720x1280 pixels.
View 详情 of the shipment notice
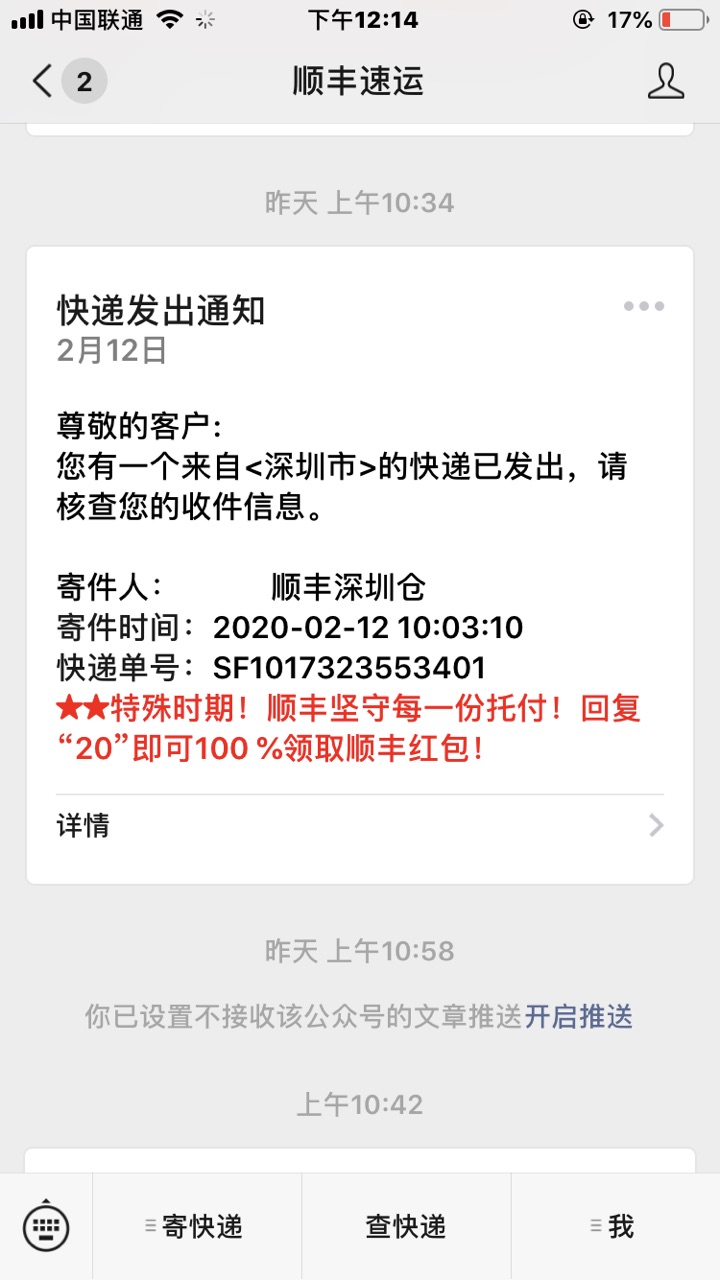click(360, 825)
